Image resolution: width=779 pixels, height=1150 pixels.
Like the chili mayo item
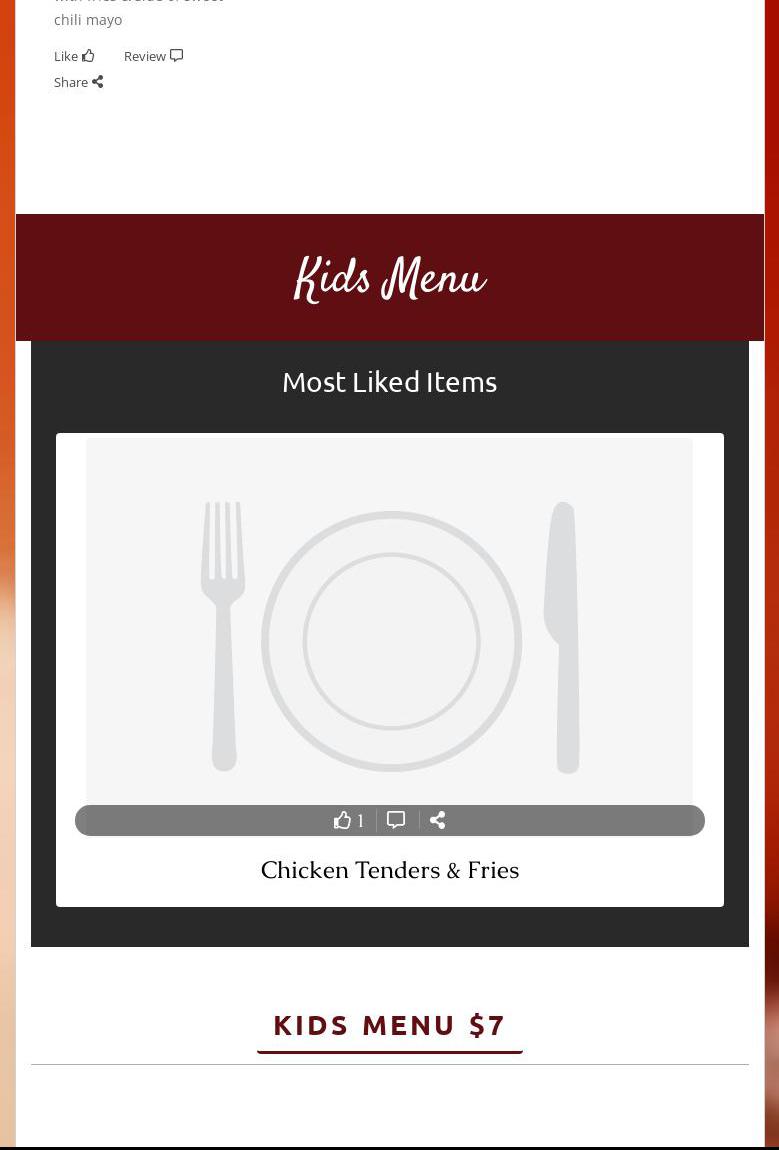(x=74, y=56)
